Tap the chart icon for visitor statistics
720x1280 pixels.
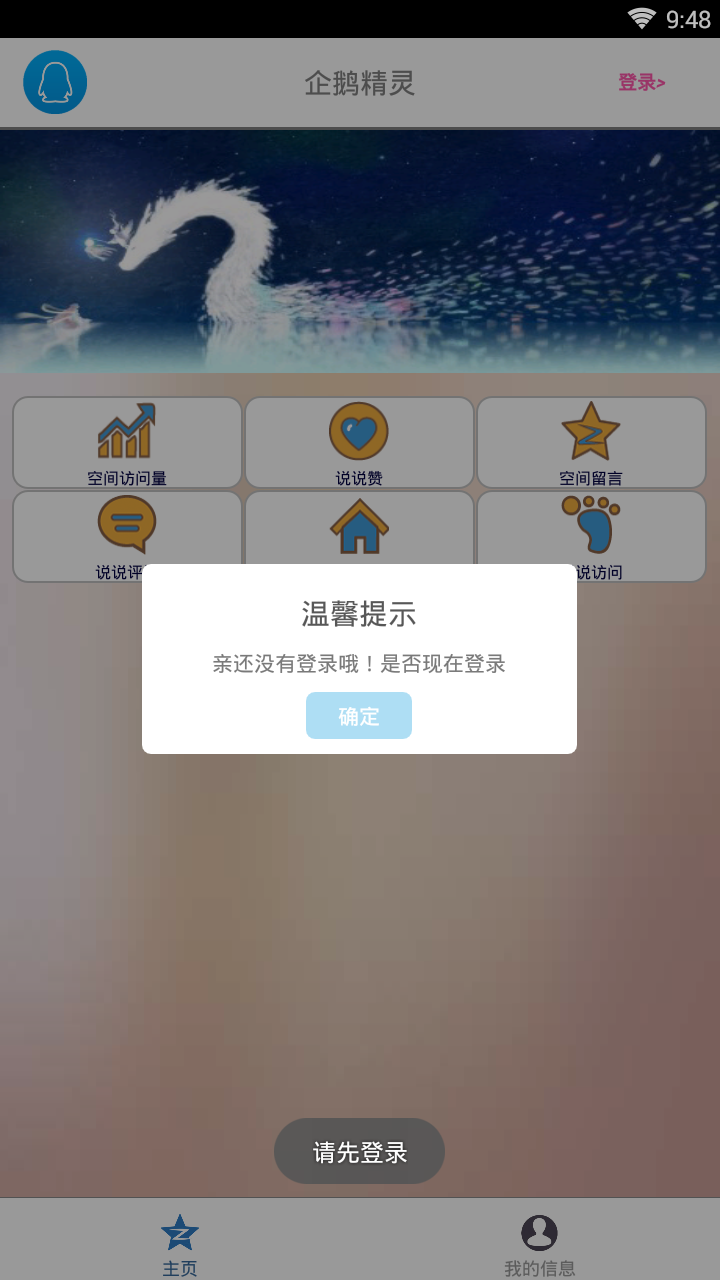pyautogui.click(x=127, y=432)
